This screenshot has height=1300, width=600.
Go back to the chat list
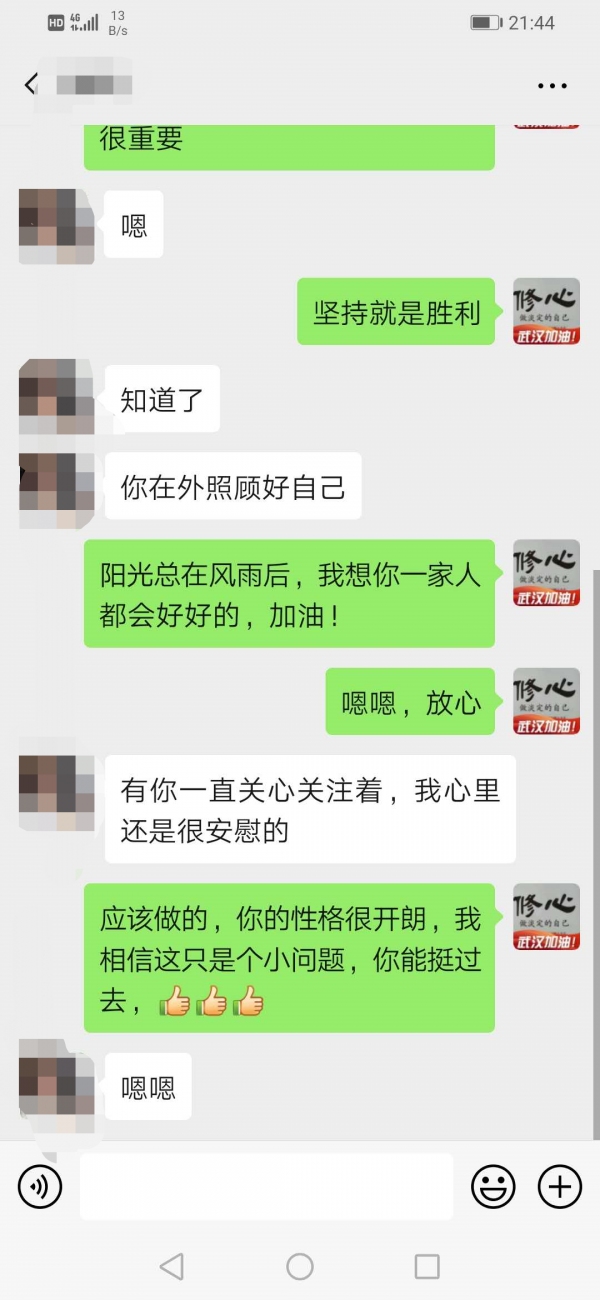(31, 85)
